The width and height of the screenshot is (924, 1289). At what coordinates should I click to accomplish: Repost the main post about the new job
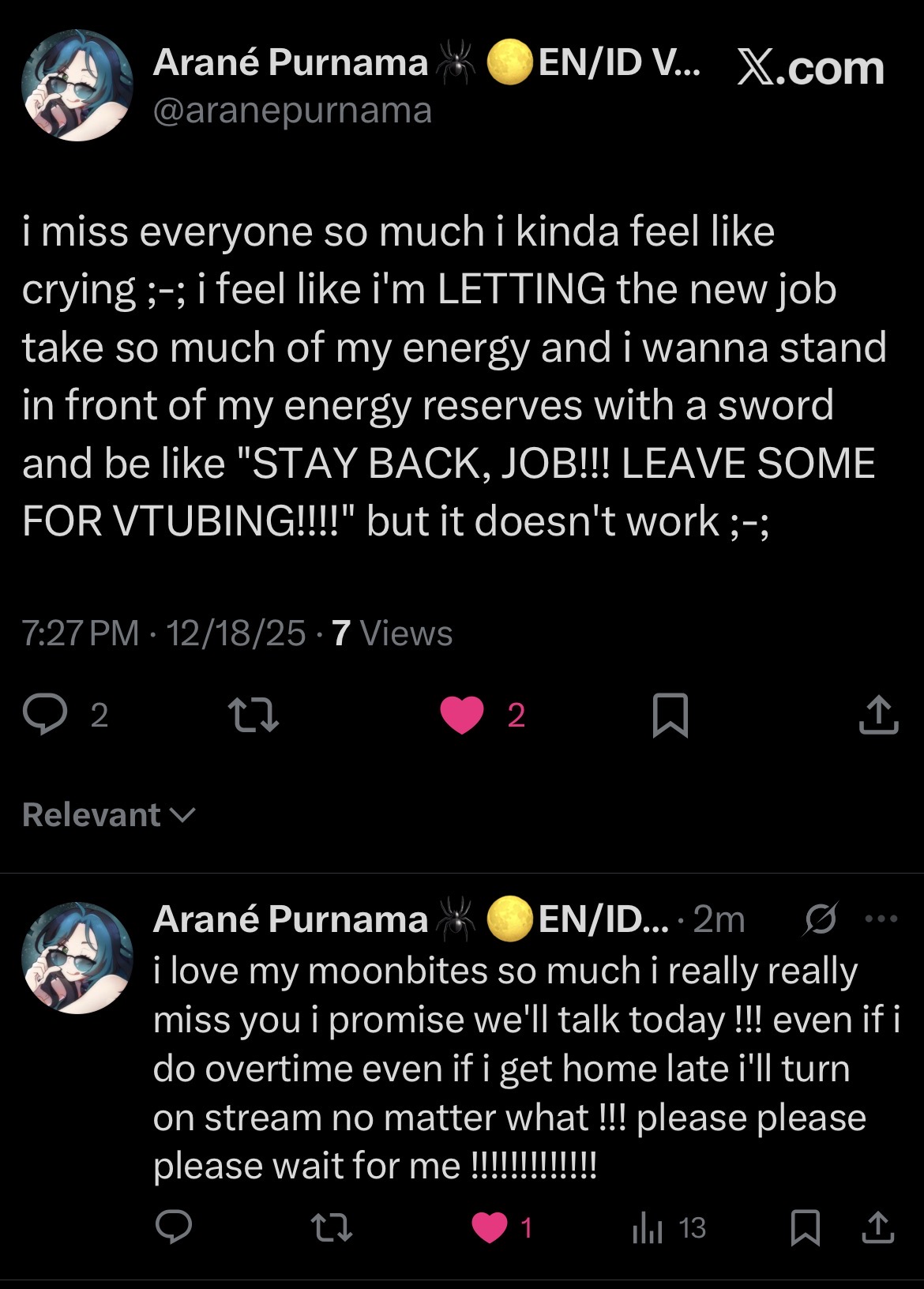pyautogui.click(x=253, y=714)
